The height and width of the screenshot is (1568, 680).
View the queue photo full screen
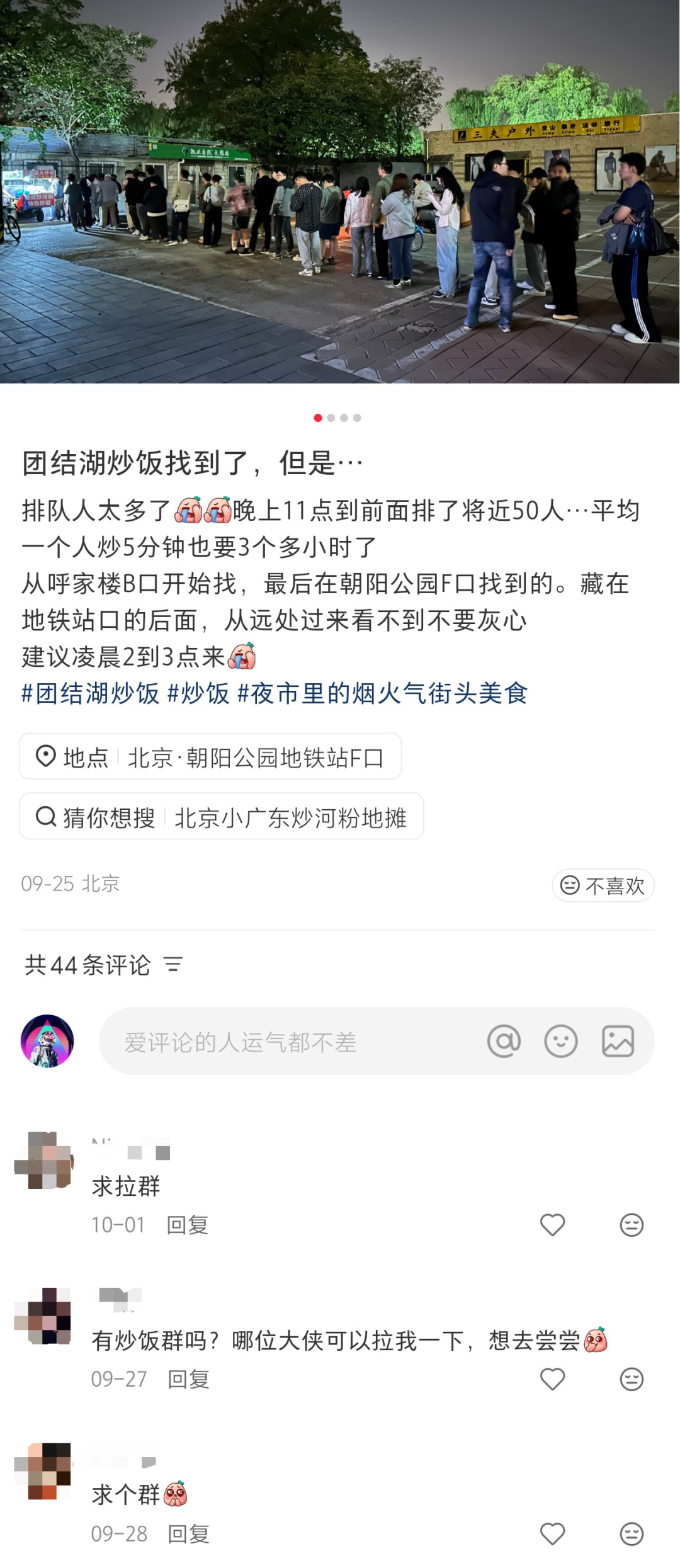coord(340,191)
